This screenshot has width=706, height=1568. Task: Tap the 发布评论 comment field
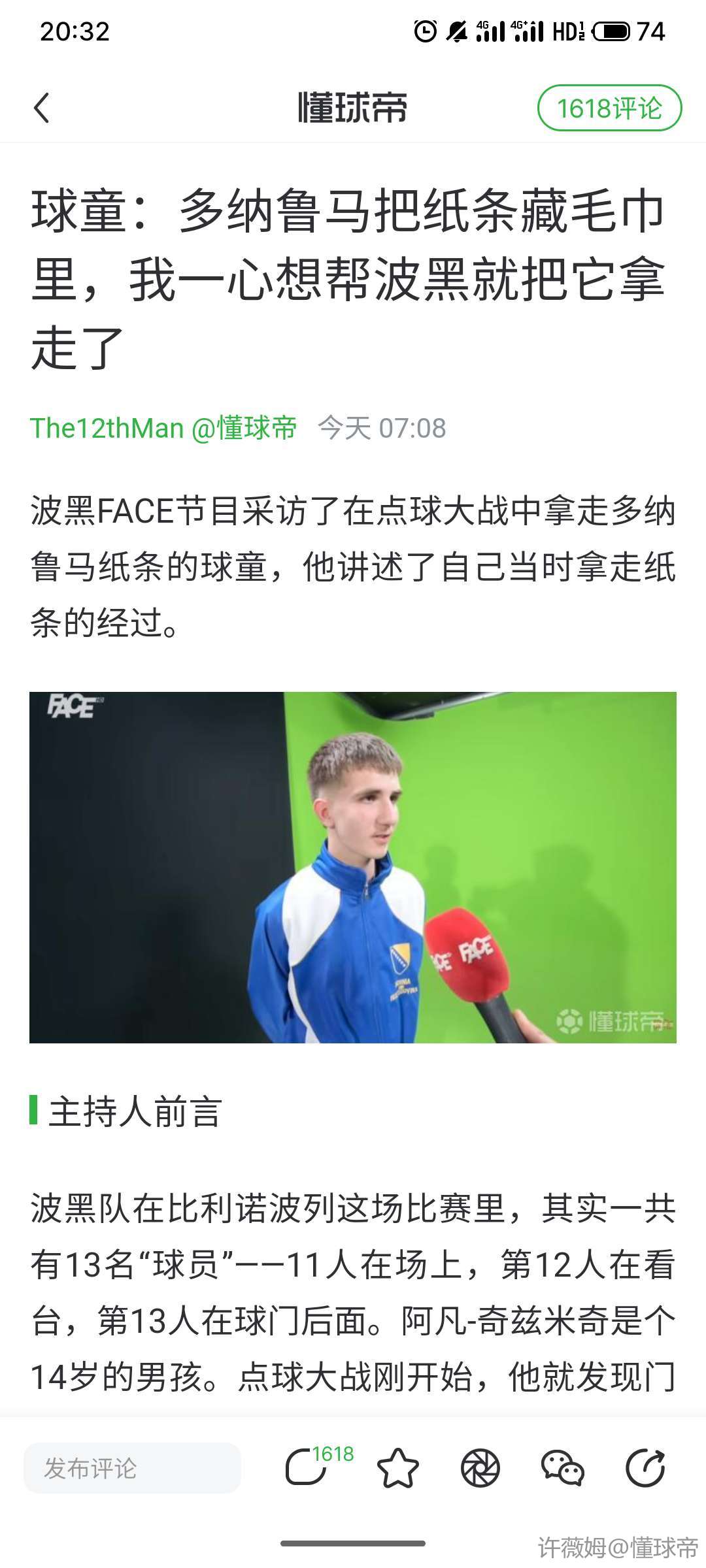pyautogui.click(x=133, y=1468)
